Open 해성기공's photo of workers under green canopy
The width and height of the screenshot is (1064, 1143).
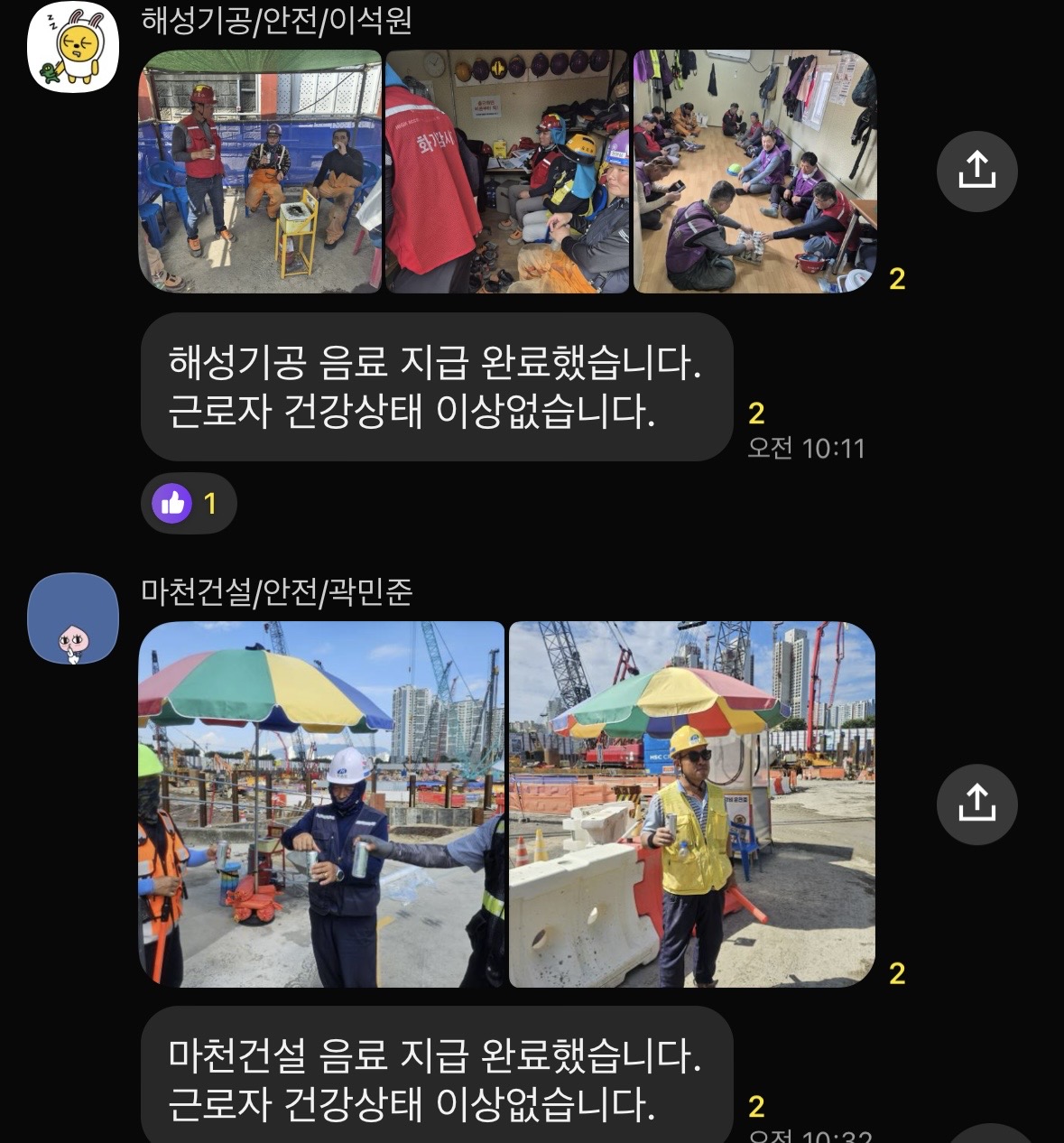point(260,172)
